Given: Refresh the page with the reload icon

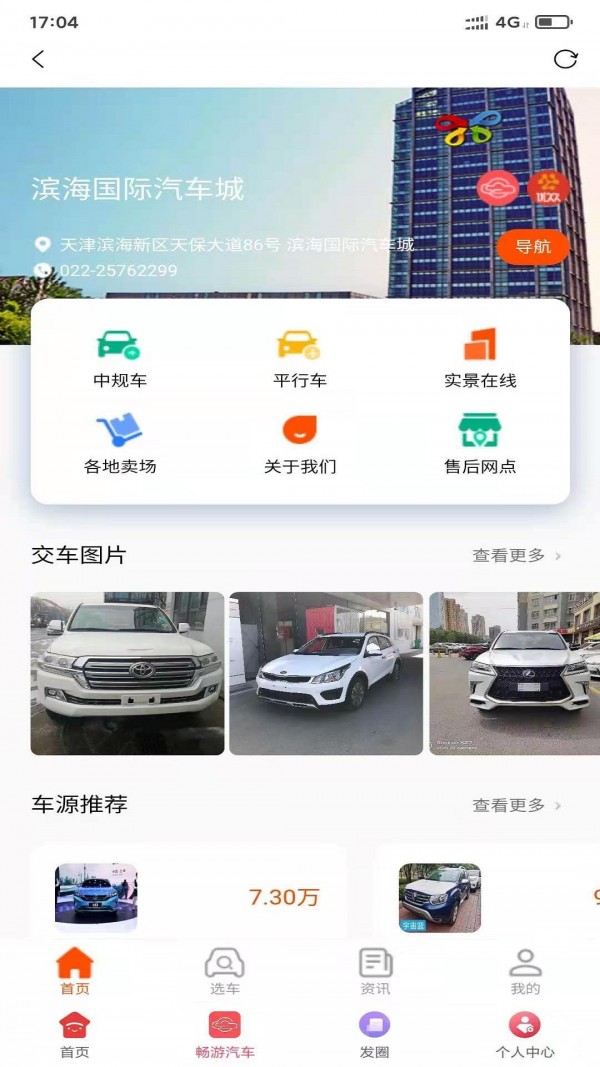Looking at the screenshot, I should click(565, 59).
